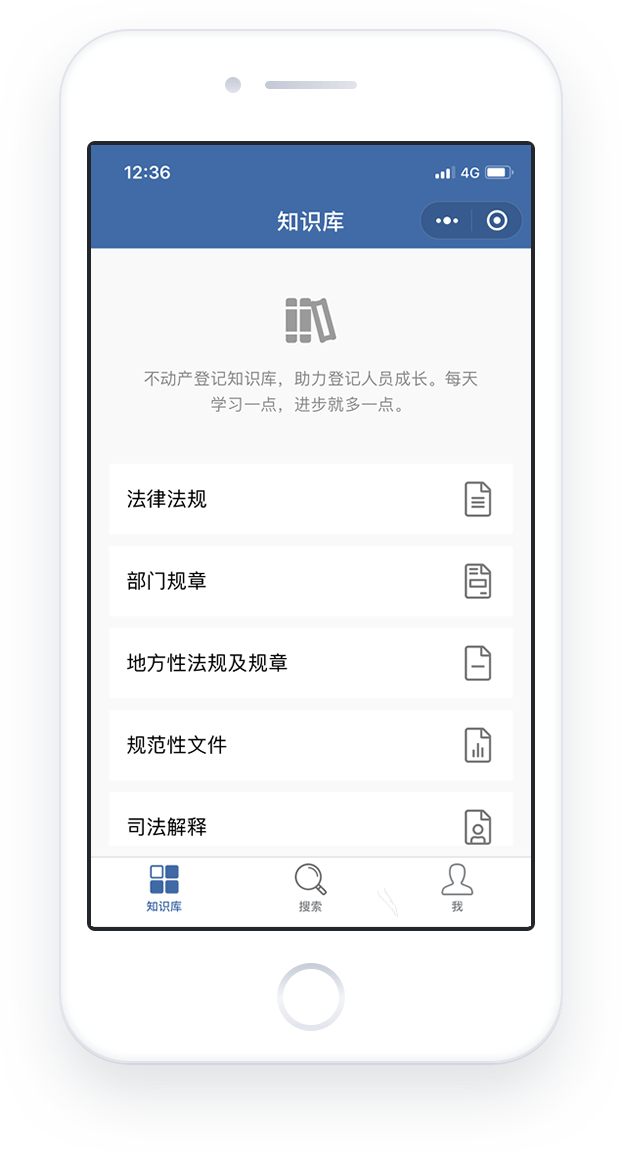Screen dimensions: 622x1152
Task: Select the 知识库 tab
Action: (x=164, y=888)
